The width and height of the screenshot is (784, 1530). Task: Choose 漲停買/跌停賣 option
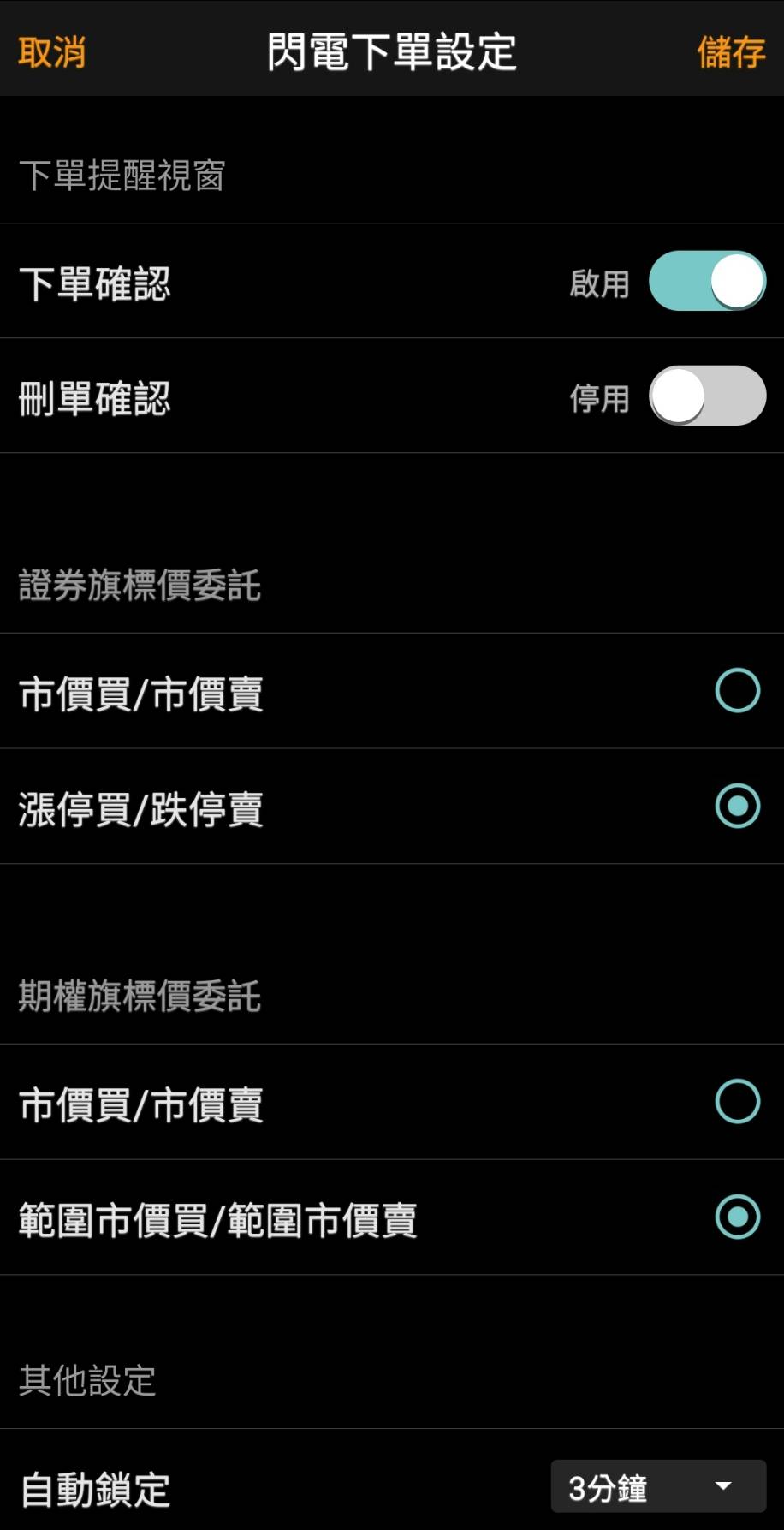point(737,807)
